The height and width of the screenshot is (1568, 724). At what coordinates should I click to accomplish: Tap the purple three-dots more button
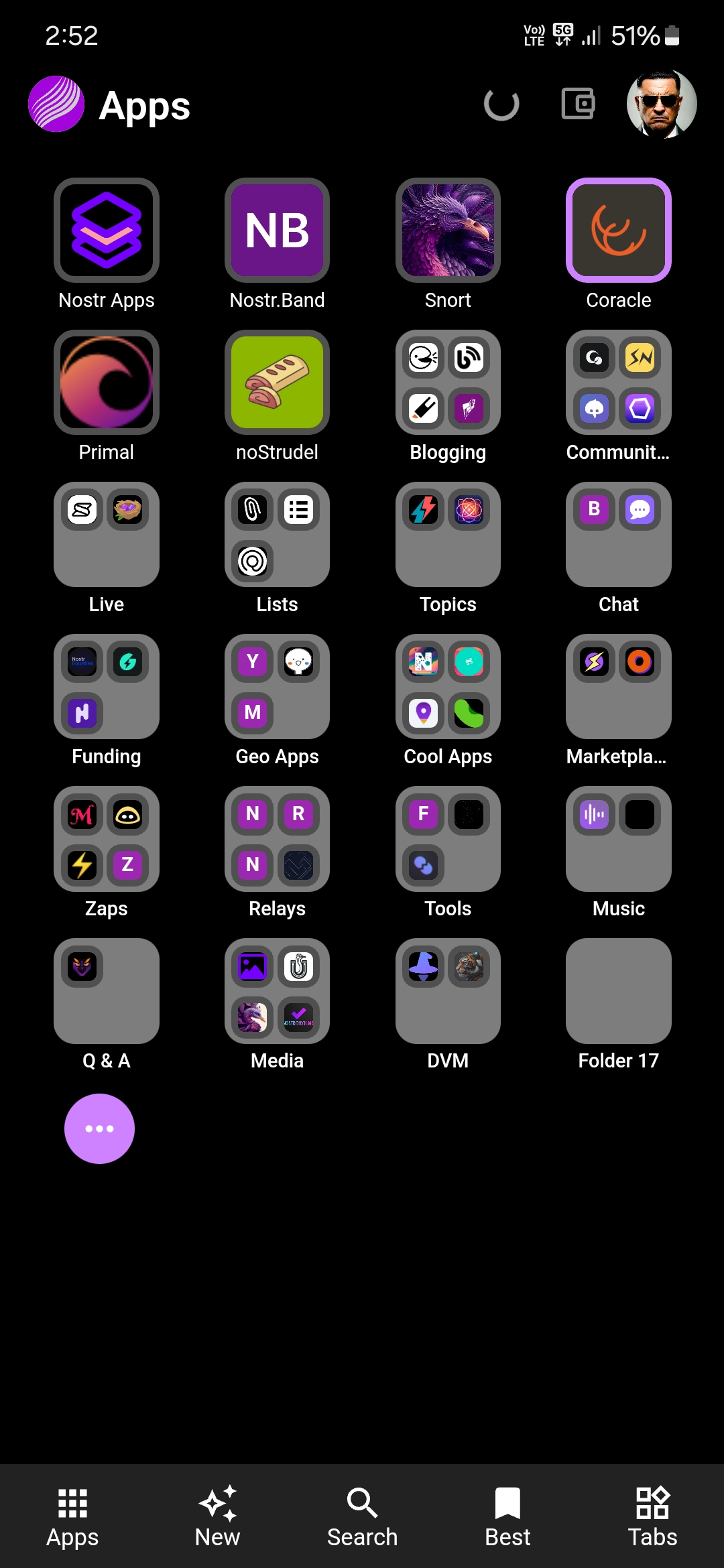99,1128
